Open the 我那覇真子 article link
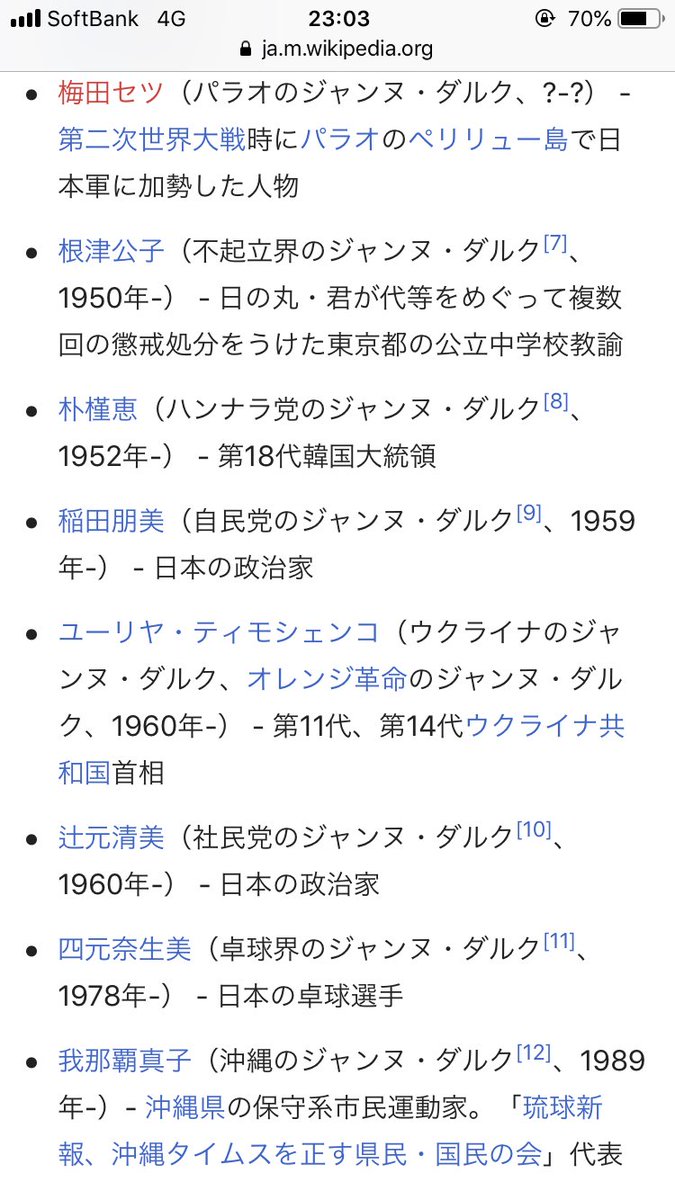 click(x=124, y=1060)
